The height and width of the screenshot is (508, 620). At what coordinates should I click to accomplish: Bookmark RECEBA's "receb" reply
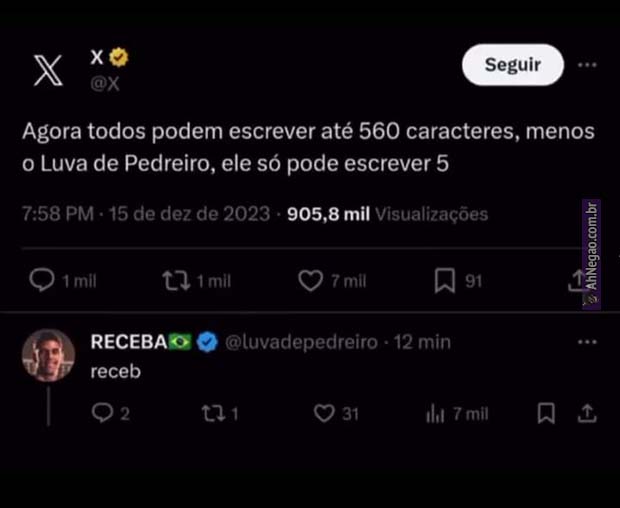[x=546, y=413]
